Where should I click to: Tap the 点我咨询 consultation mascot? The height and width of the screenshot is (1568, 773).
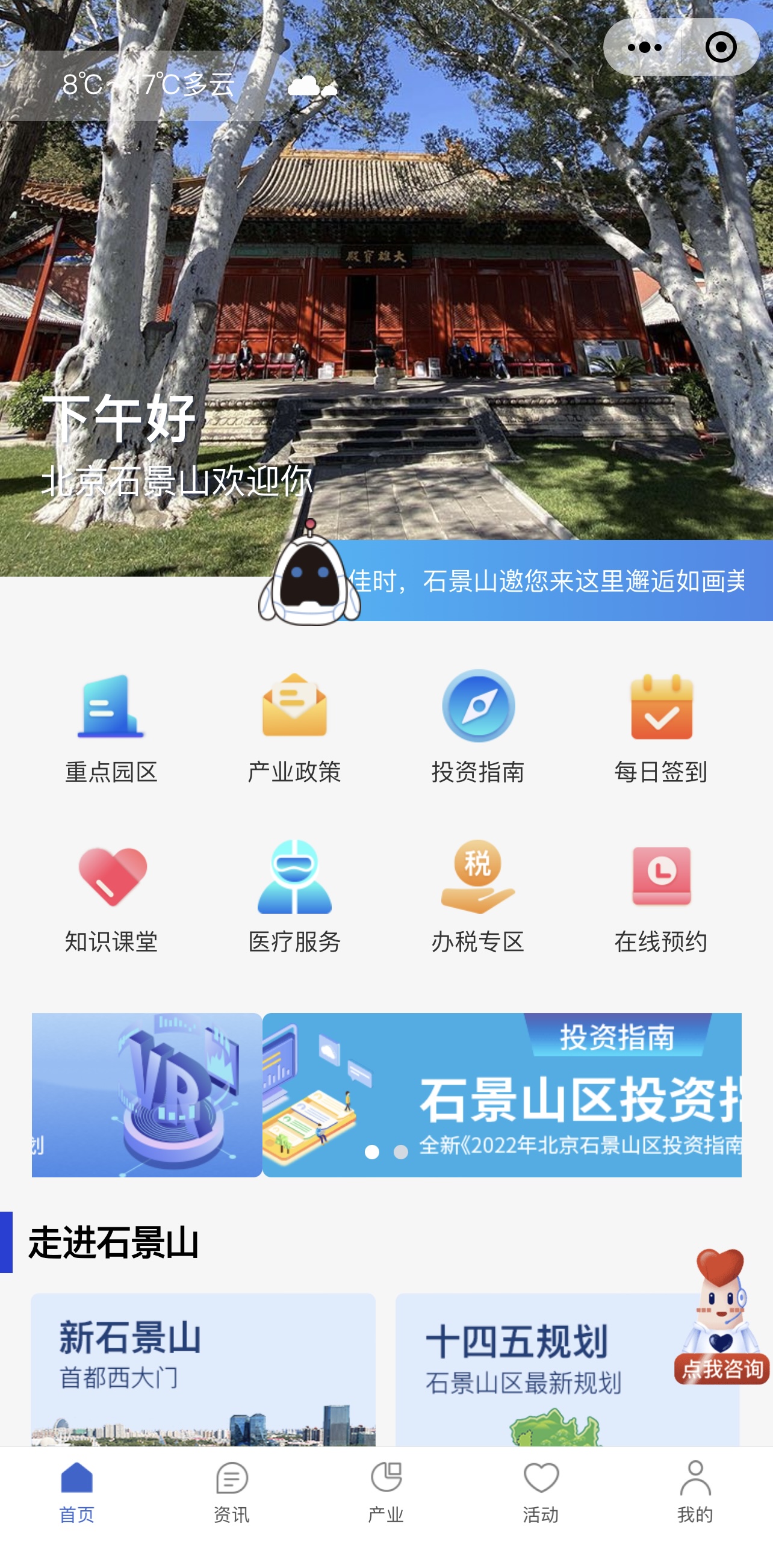tap(722, 1318)
